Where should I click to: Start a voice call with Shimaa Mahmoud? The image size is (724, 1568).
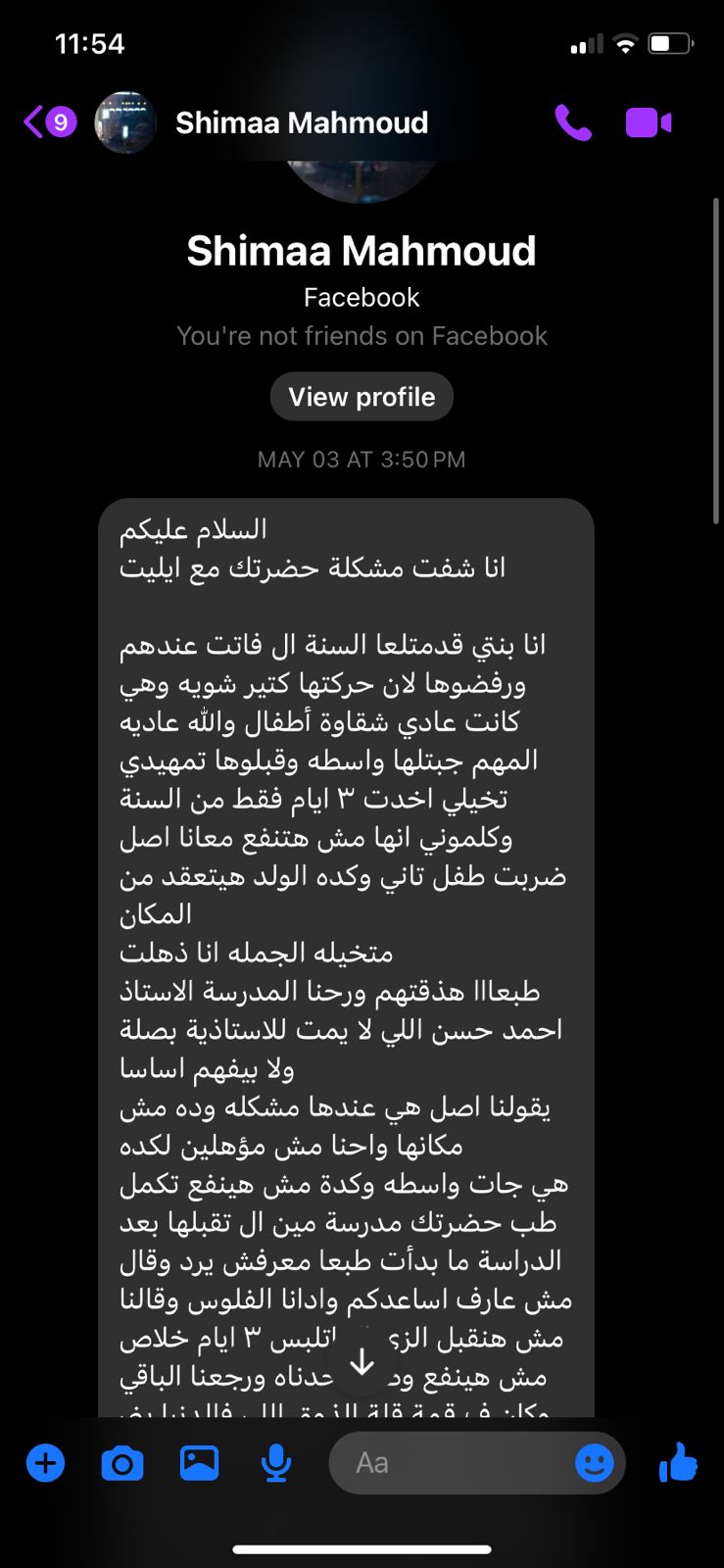pyautogui.click(x=573, y=122)
